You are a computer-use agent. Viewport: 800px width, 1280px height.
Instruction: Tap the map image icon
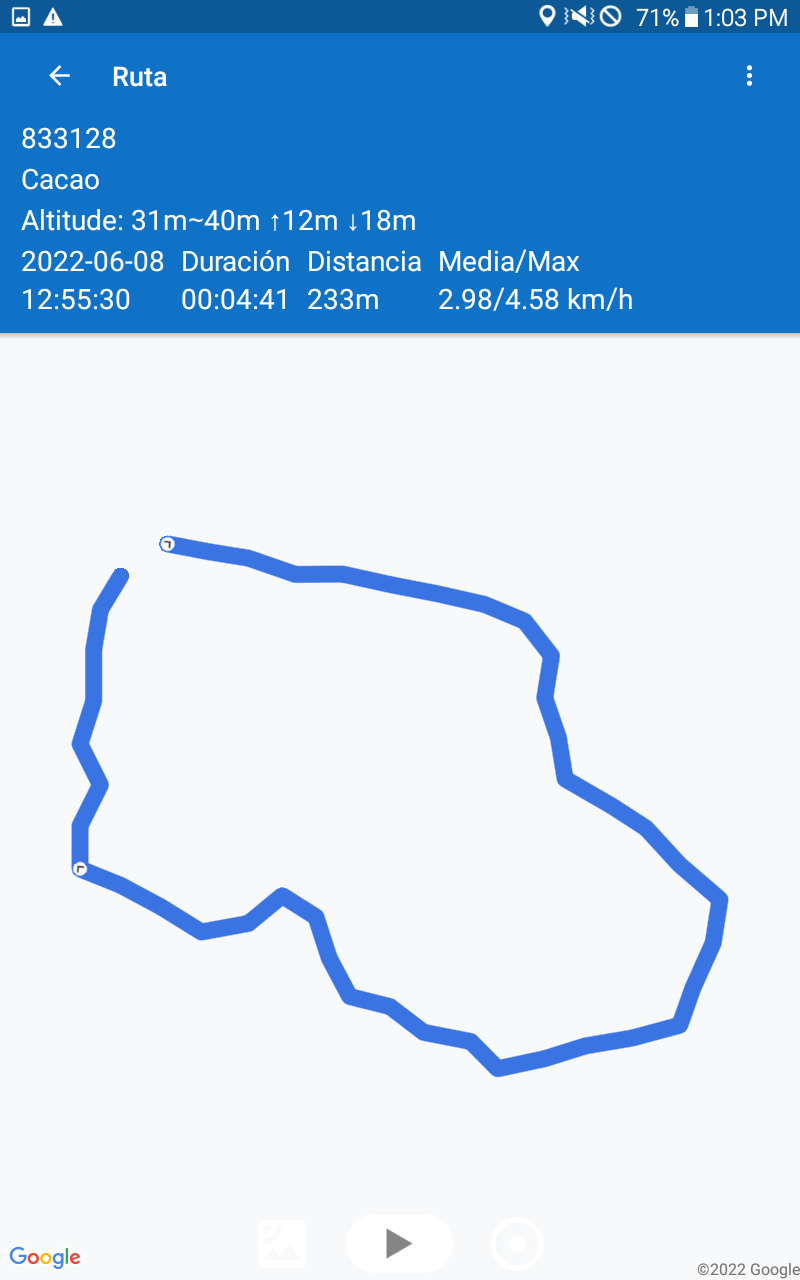(x=282, y=1244)
